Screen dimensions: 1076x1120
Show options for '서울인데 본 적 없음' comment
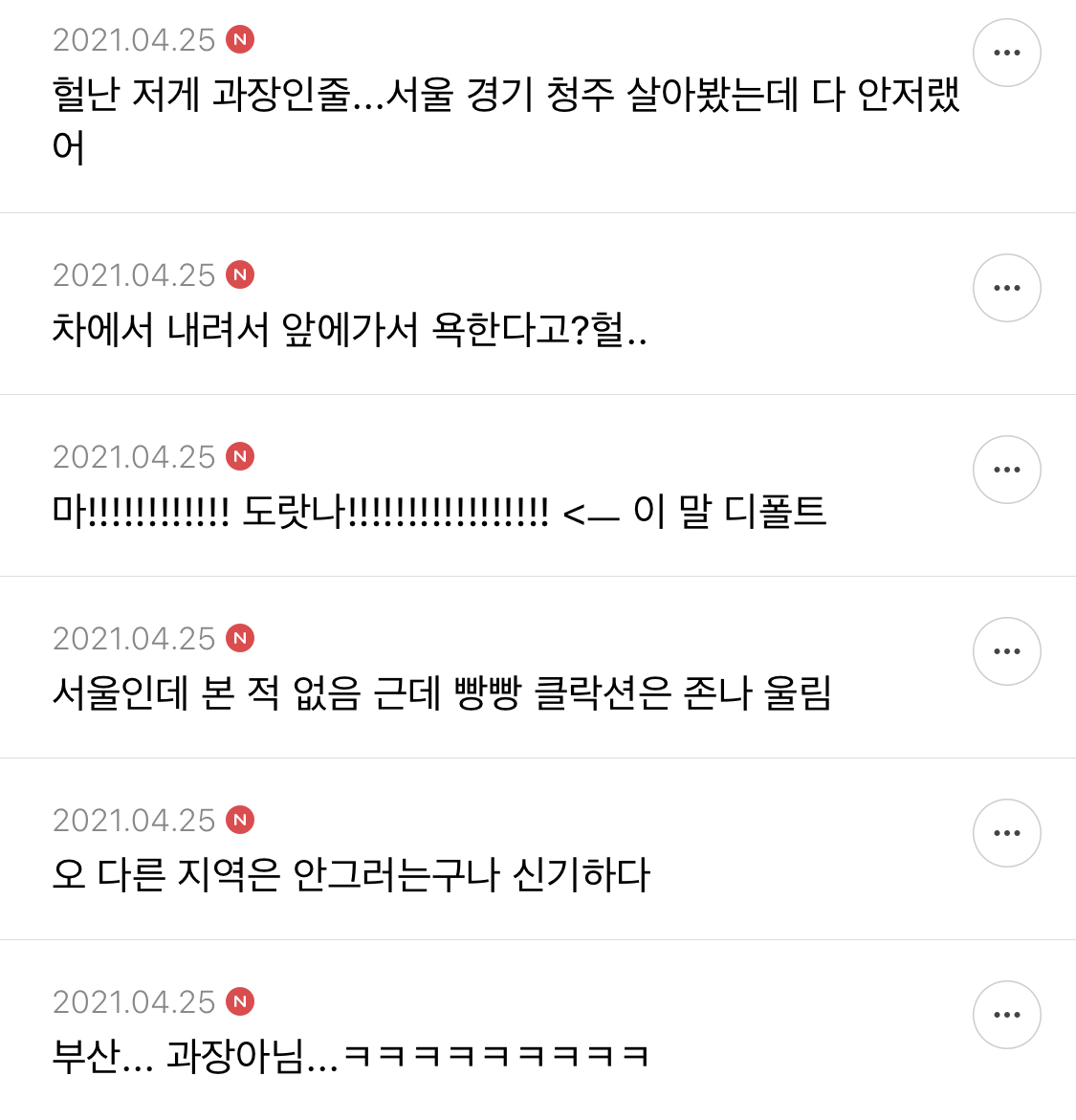[x=1006, y=651]
